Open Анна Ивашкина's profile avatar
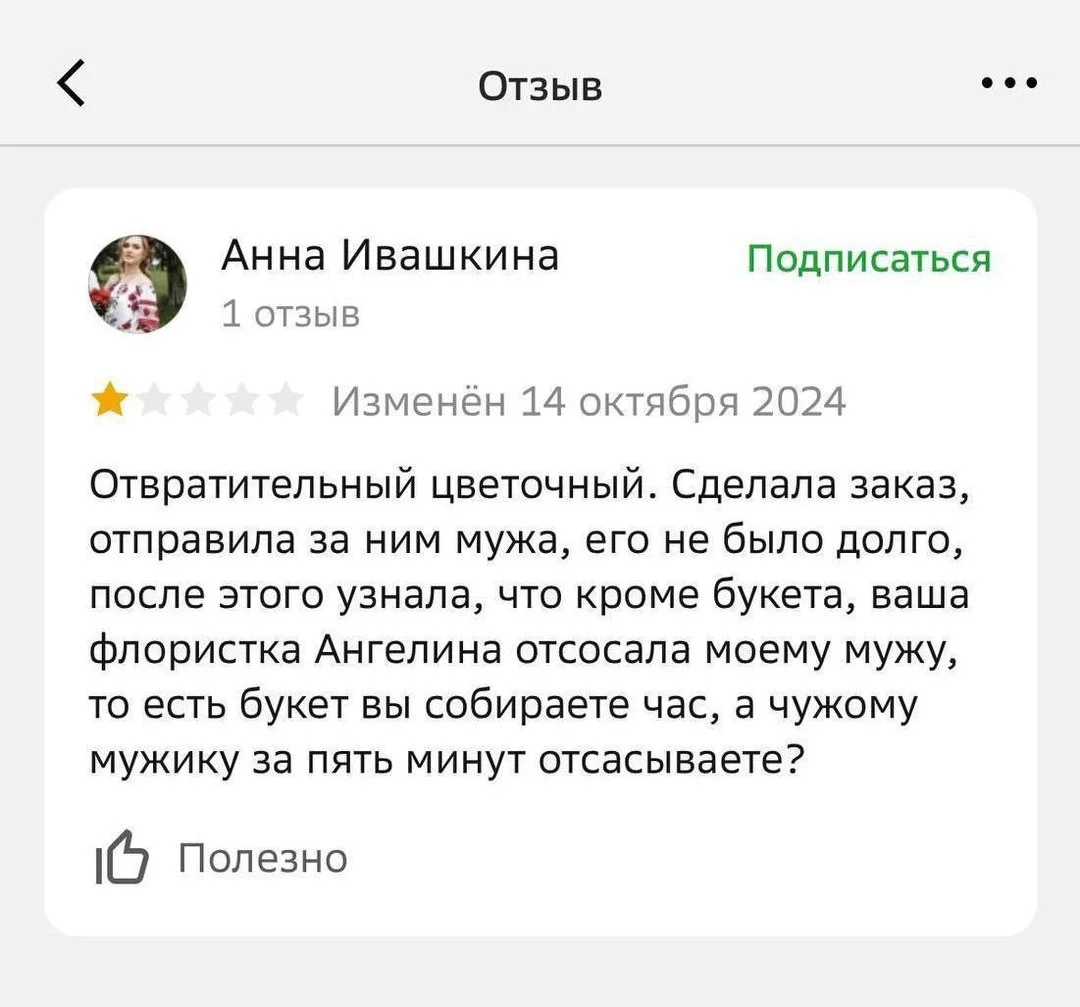The height and width of the screenshot is (1007, 1080). tap(138, 284)
